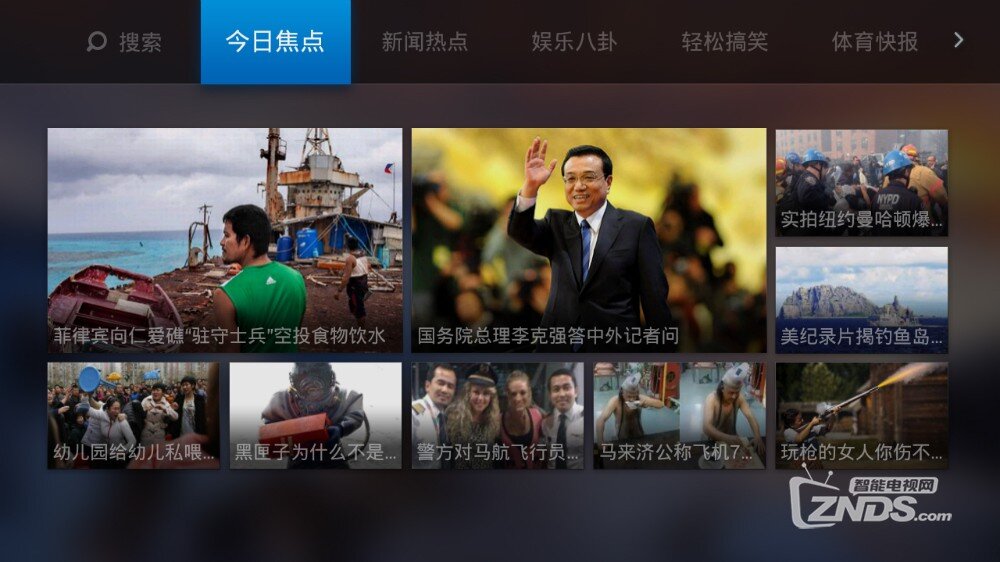The width and height of the screenshot is (1000, 562).
Task: Open the 体育快报 tab
Action: point(874,42)
